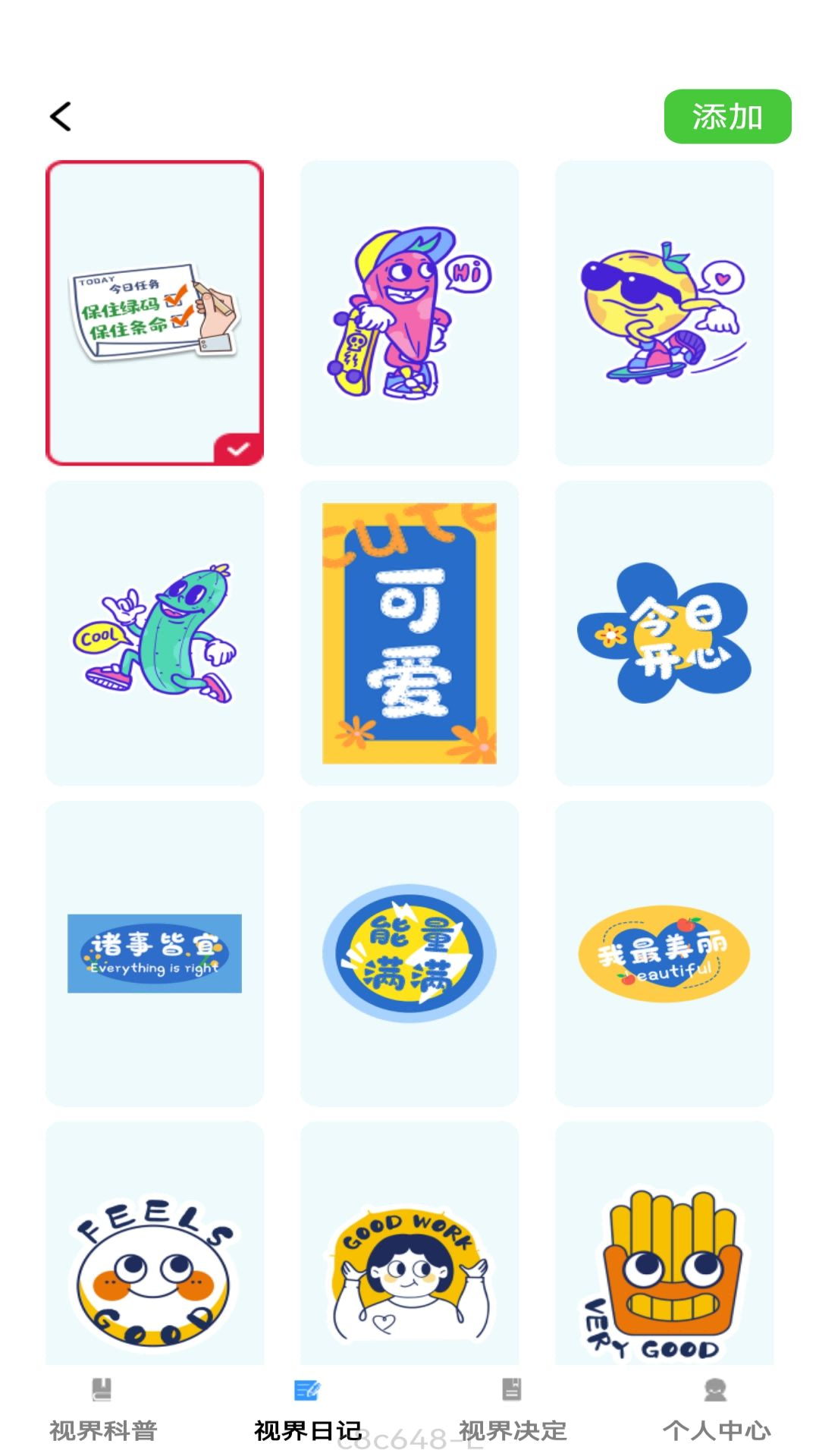Go to the 个人中心 tab

pos(716,1412)
